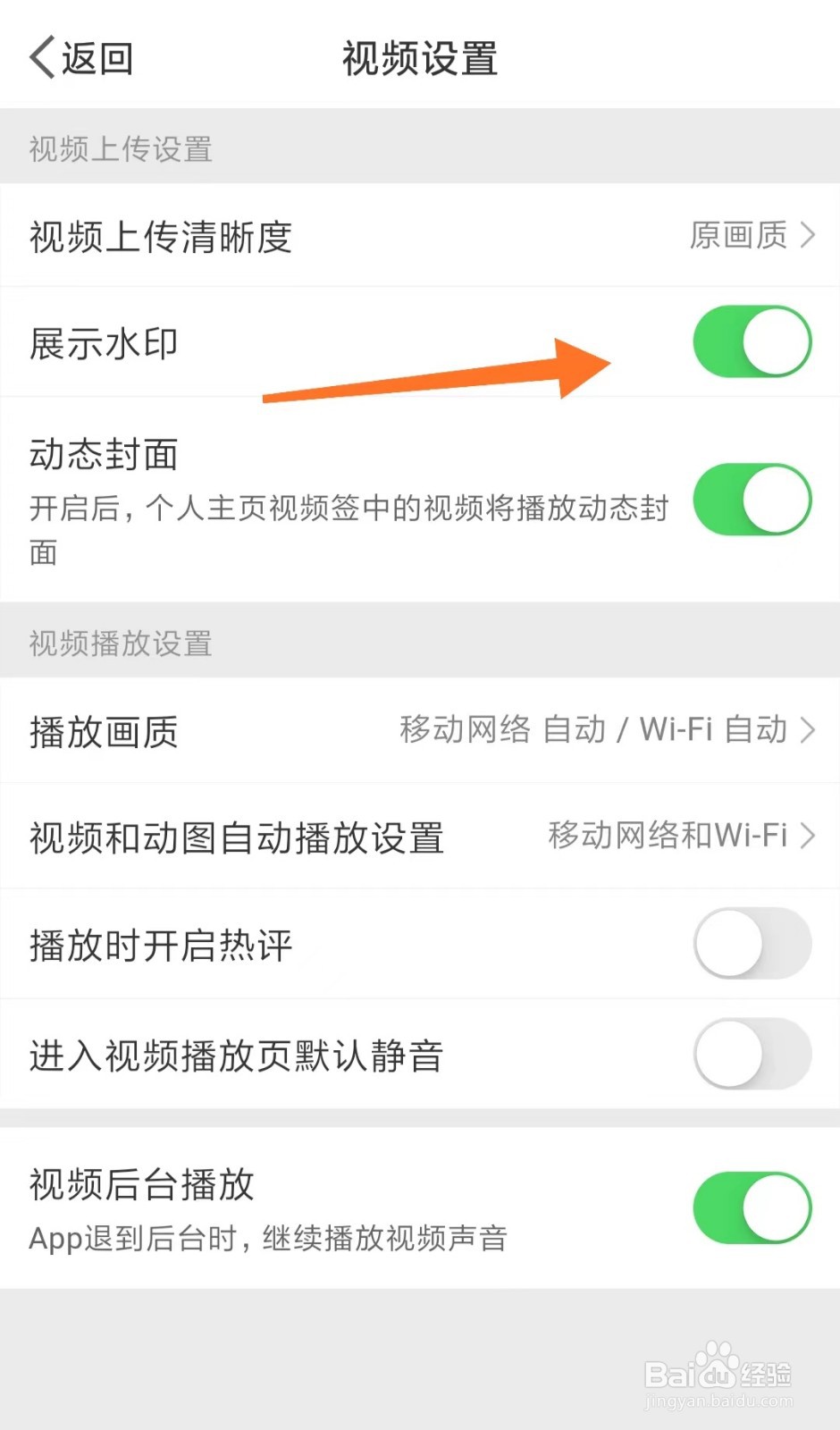Screen dimensions: 840x1430
Task: Select the 返回 back label
Action: point(94,56)
